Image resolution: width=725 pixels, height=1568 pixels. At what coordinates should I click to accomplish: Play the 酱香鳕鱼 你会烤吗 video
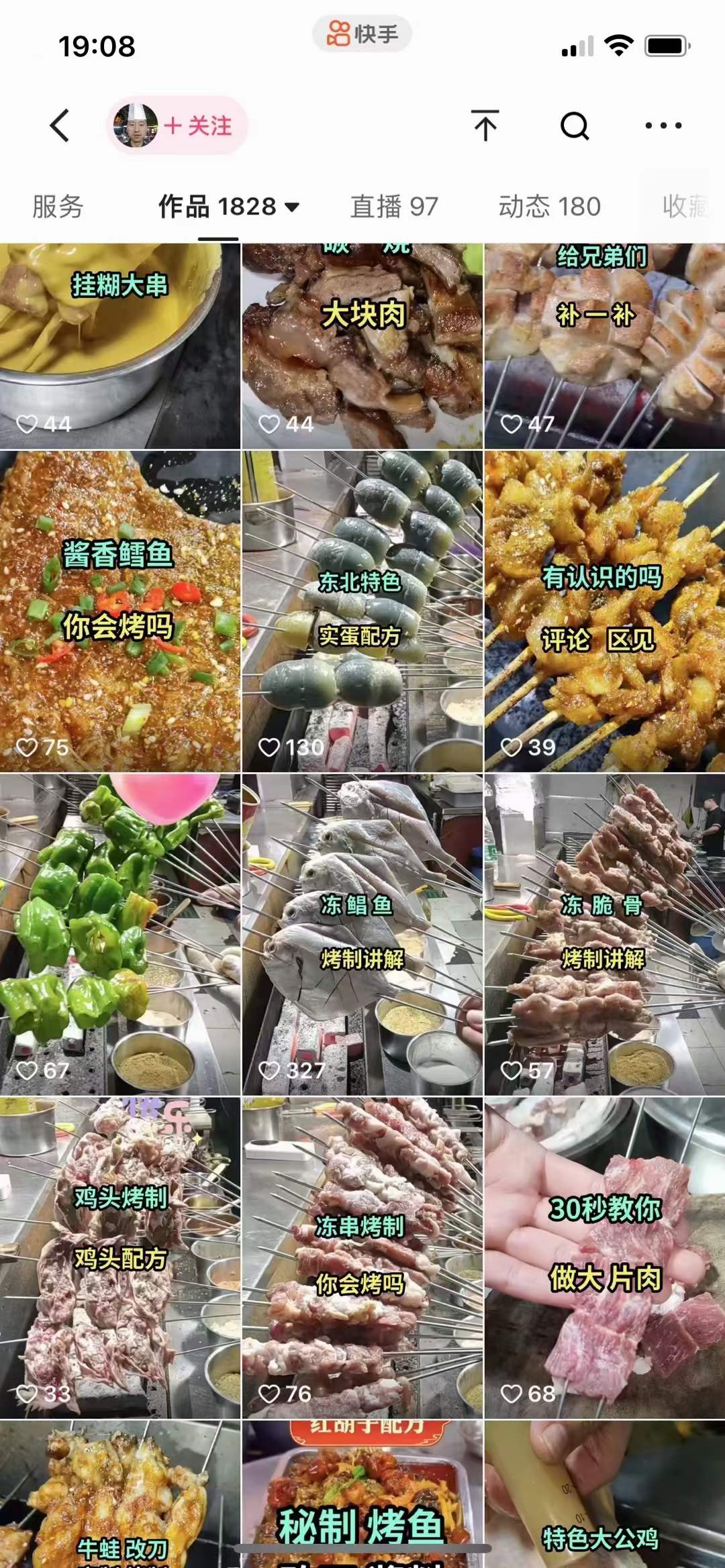tap(120, 611)
